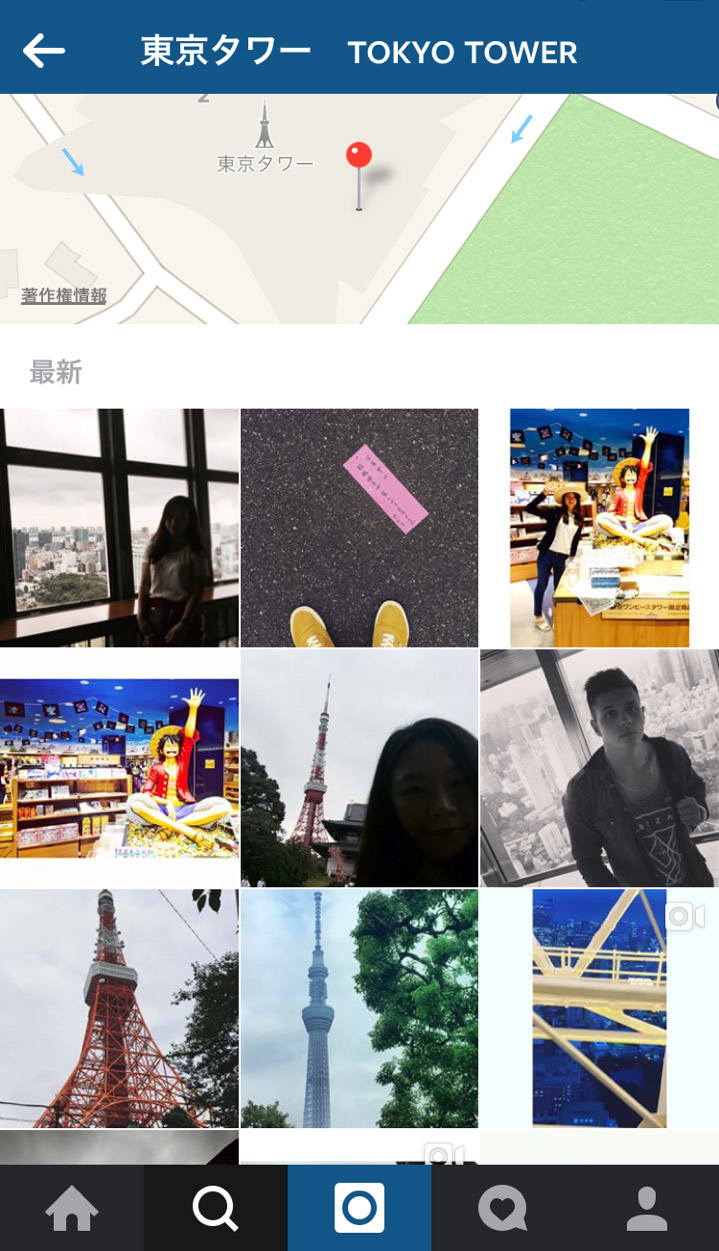
Task: Open photo of woman posing with Luffy statue
Action: click(599, 527)
